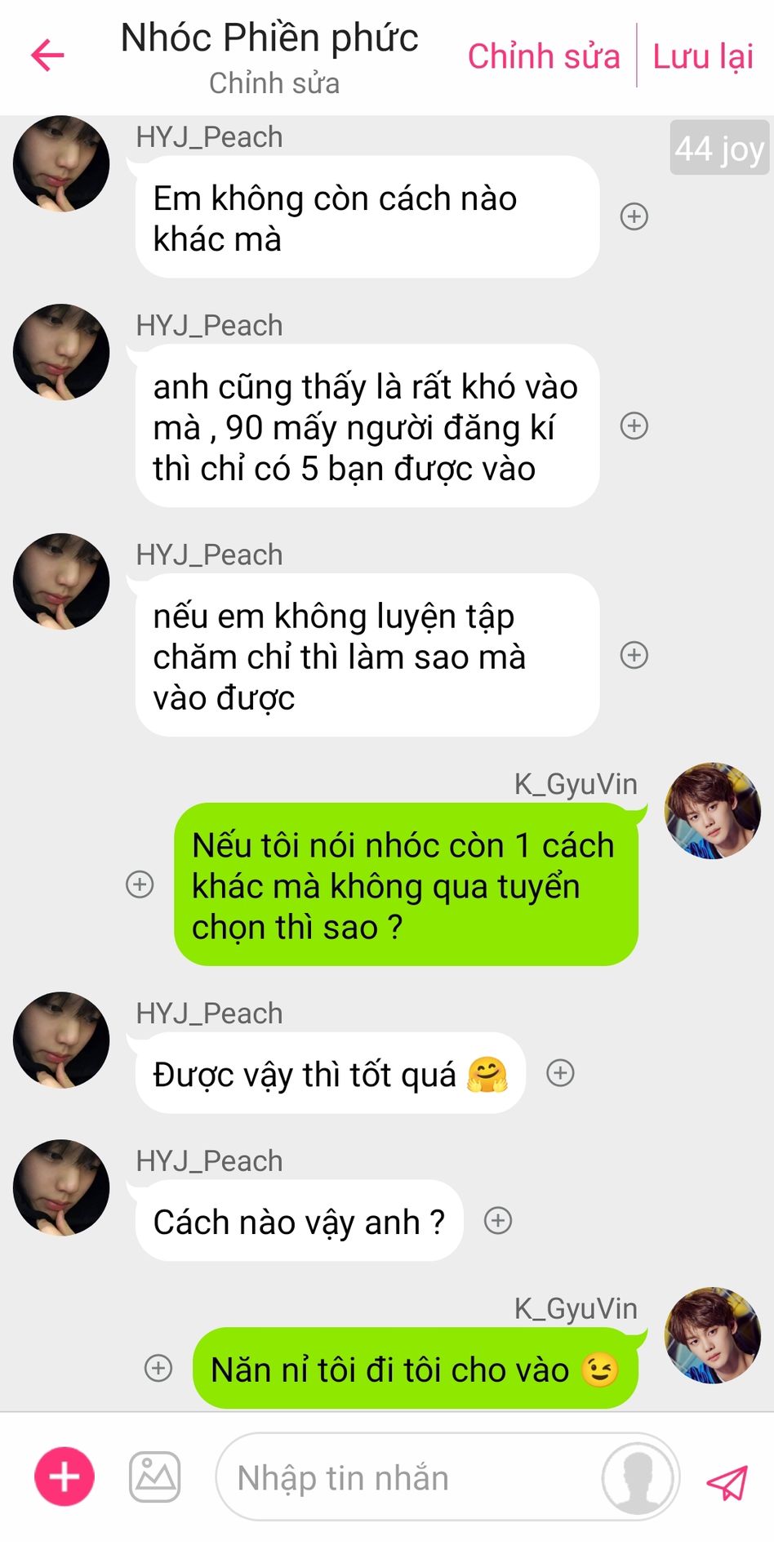Screen dimensions: 774x1568
Task: Tap the Chỉnh sửa button in header
Action: point(544,56)
